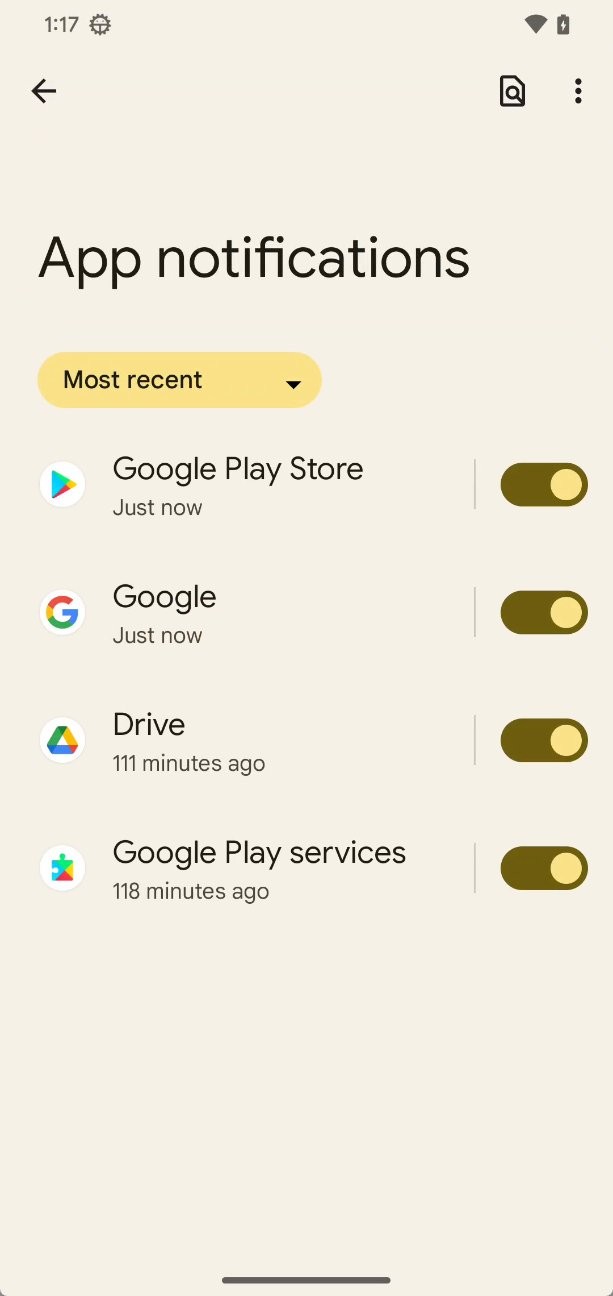Viewport: 613px width, 1296px height.
Task: Toggle off Drive notifications
Action: pos(544,741)
